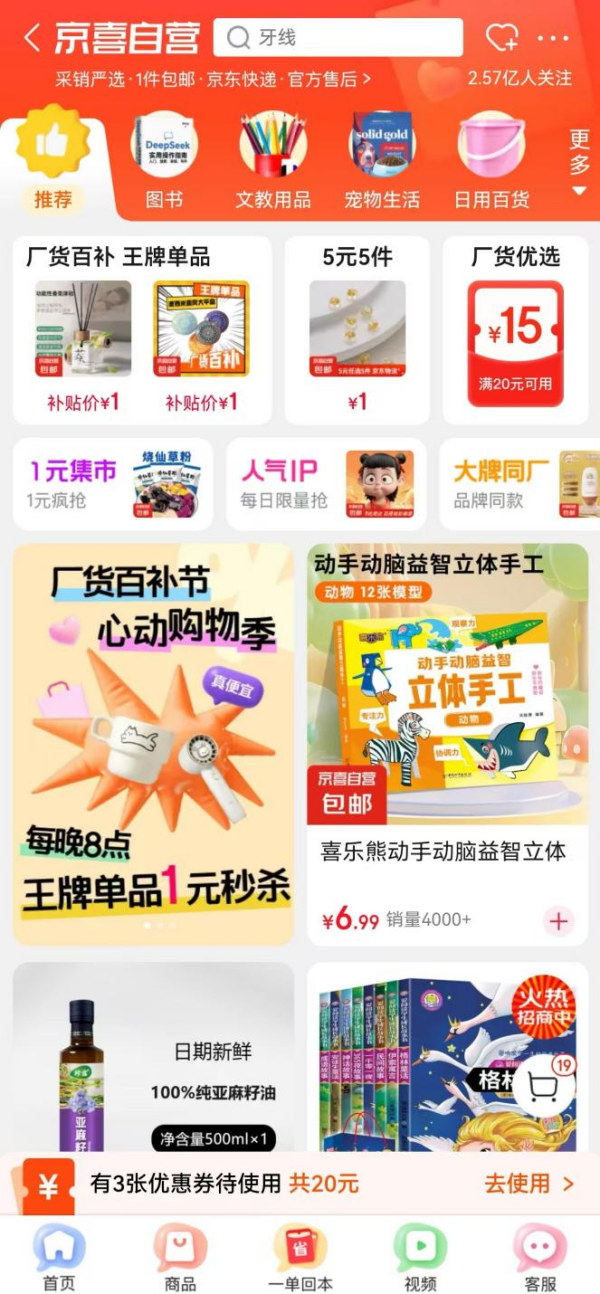600x1294 pixels.
Task: Open the 采销严选 service info link
Action: (213, 78)
